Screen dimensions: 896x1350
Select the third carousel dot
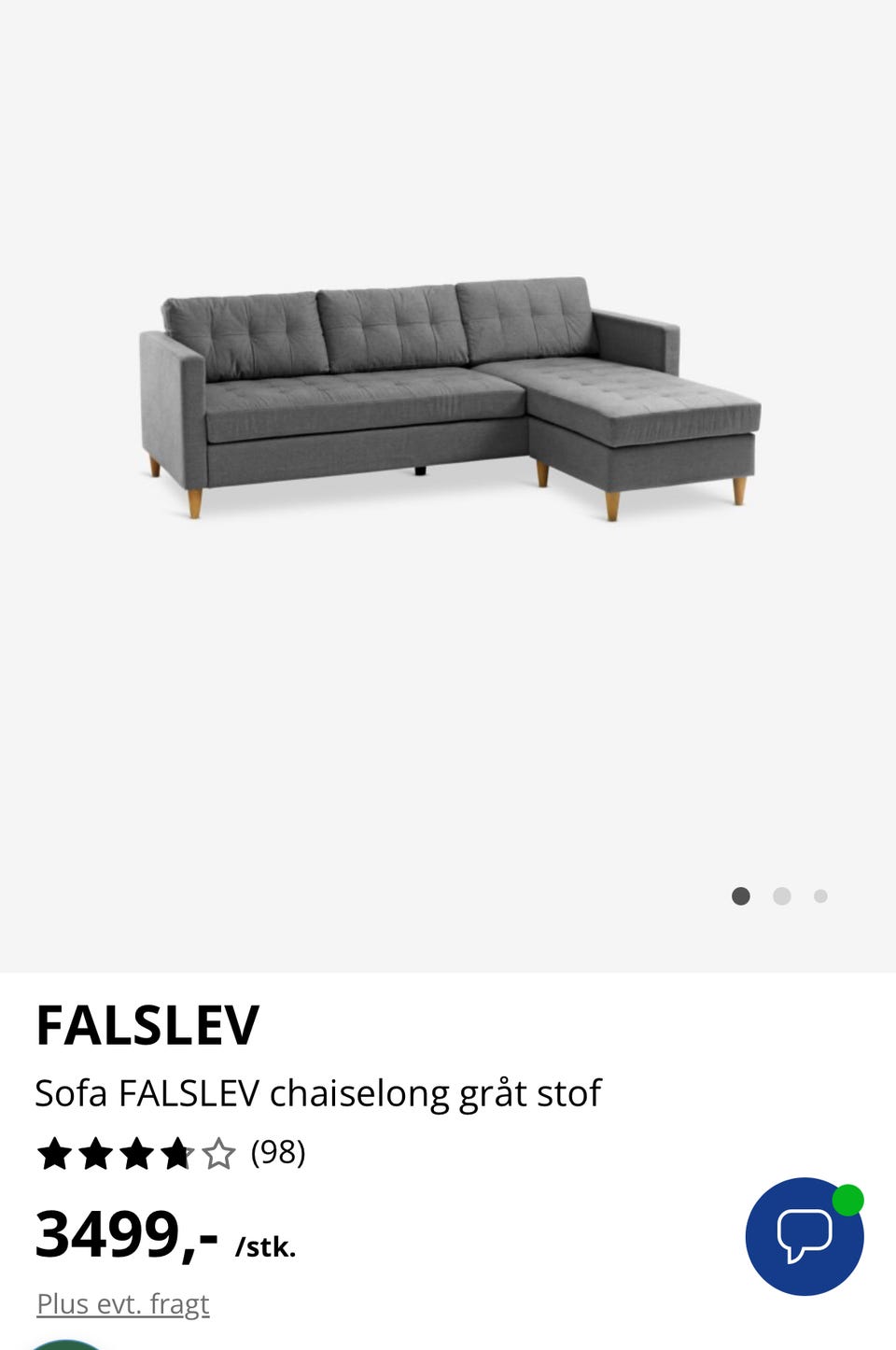pyautogui.click(x=820, y=895)
